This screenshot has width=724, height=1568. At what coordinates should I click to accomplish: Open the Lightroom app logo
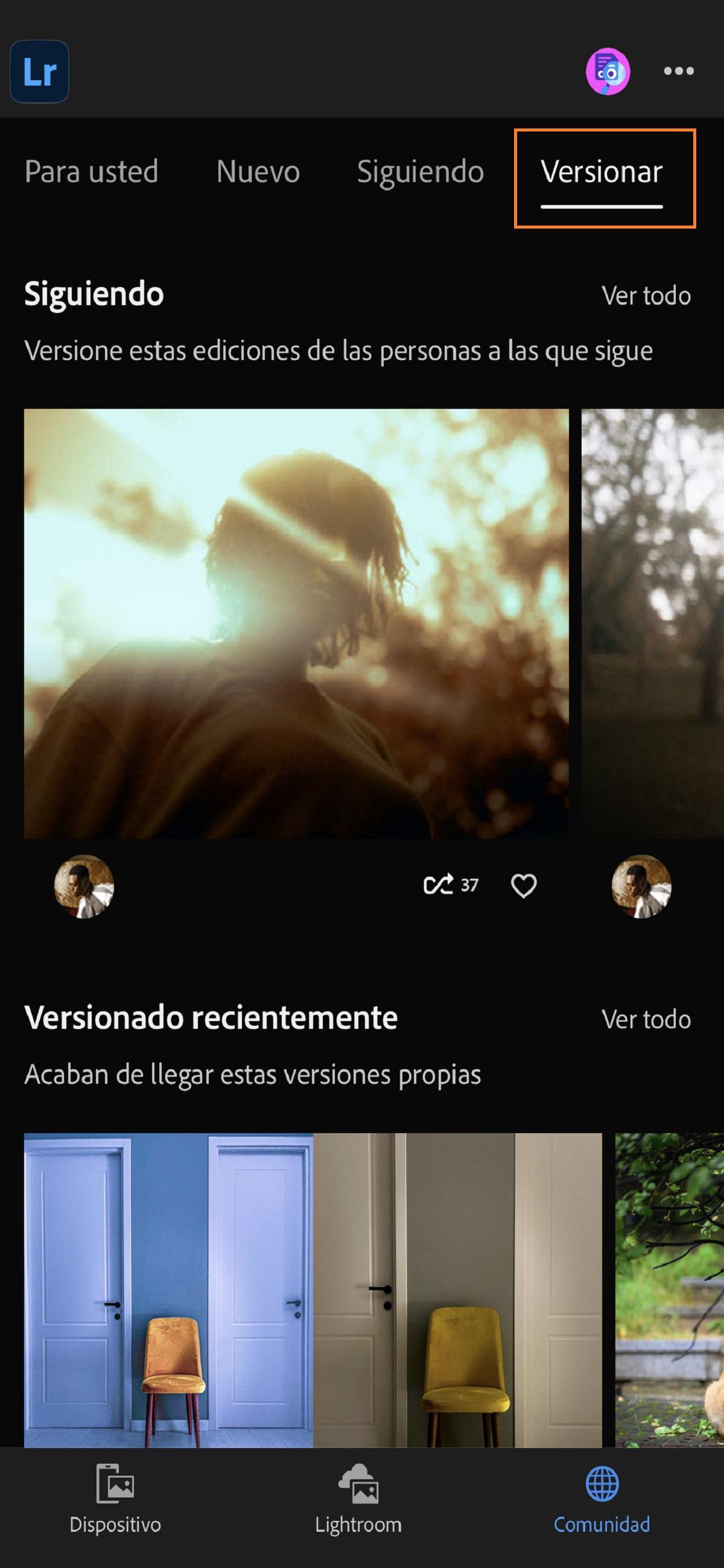39,71
